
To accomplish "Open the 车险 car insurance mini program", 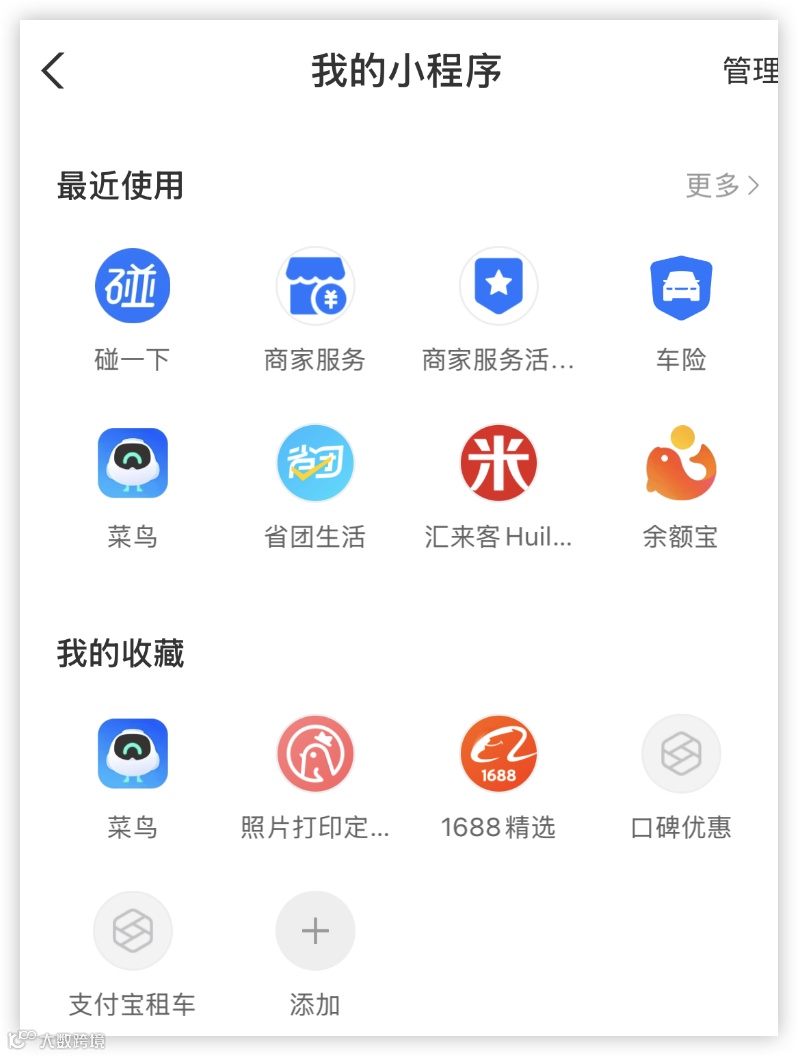I will pyautogui.click(x=681, y=286).
